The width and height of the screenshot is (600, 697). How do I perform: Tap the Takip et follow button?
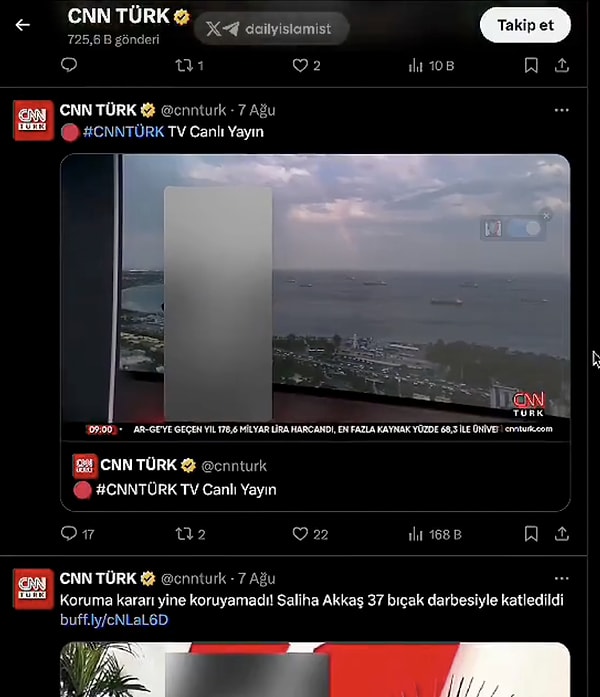pos(525,25)
